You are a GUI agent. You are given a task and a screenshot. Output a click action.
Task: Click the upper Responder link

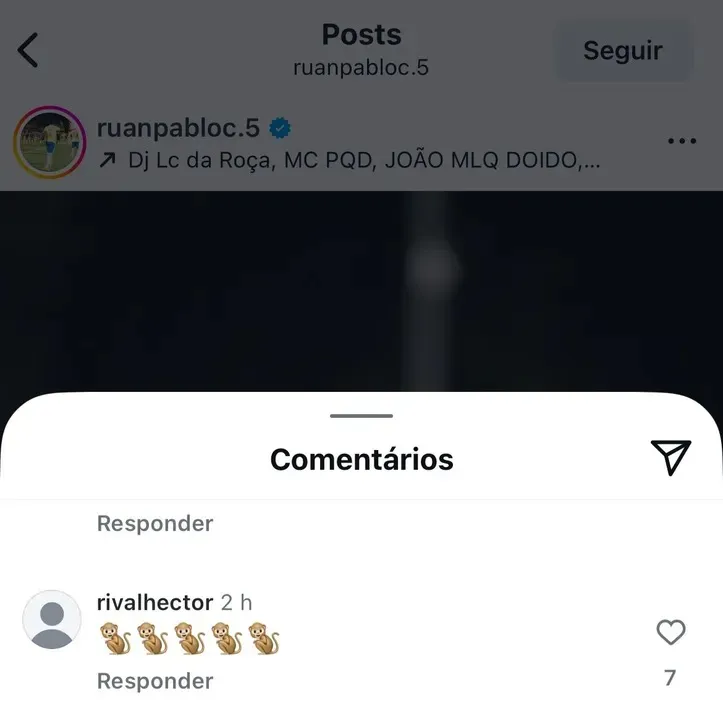153,523
